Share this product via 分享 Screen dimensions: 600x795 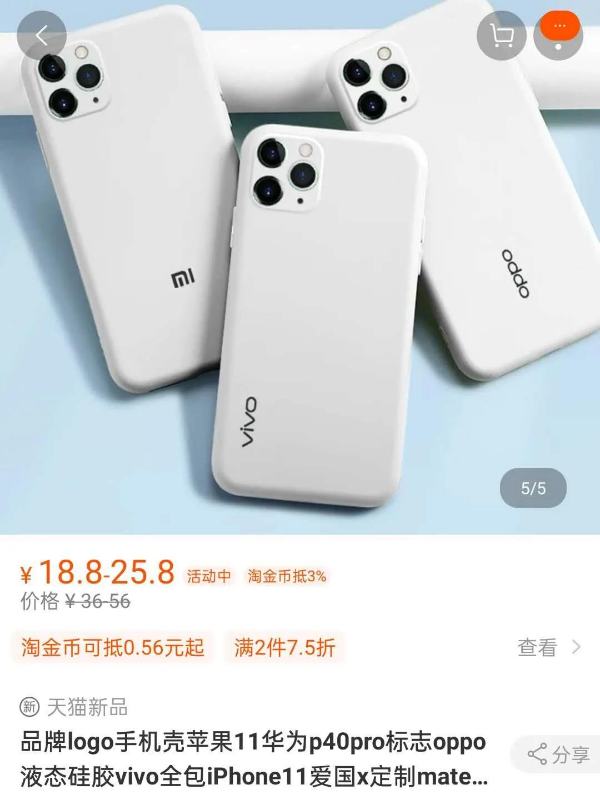559,754
